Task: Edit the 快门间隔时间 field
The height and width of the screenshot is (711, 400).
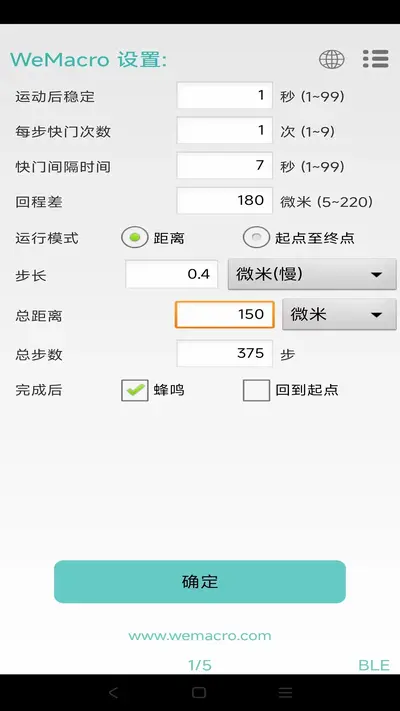Action: coord(224,166)
